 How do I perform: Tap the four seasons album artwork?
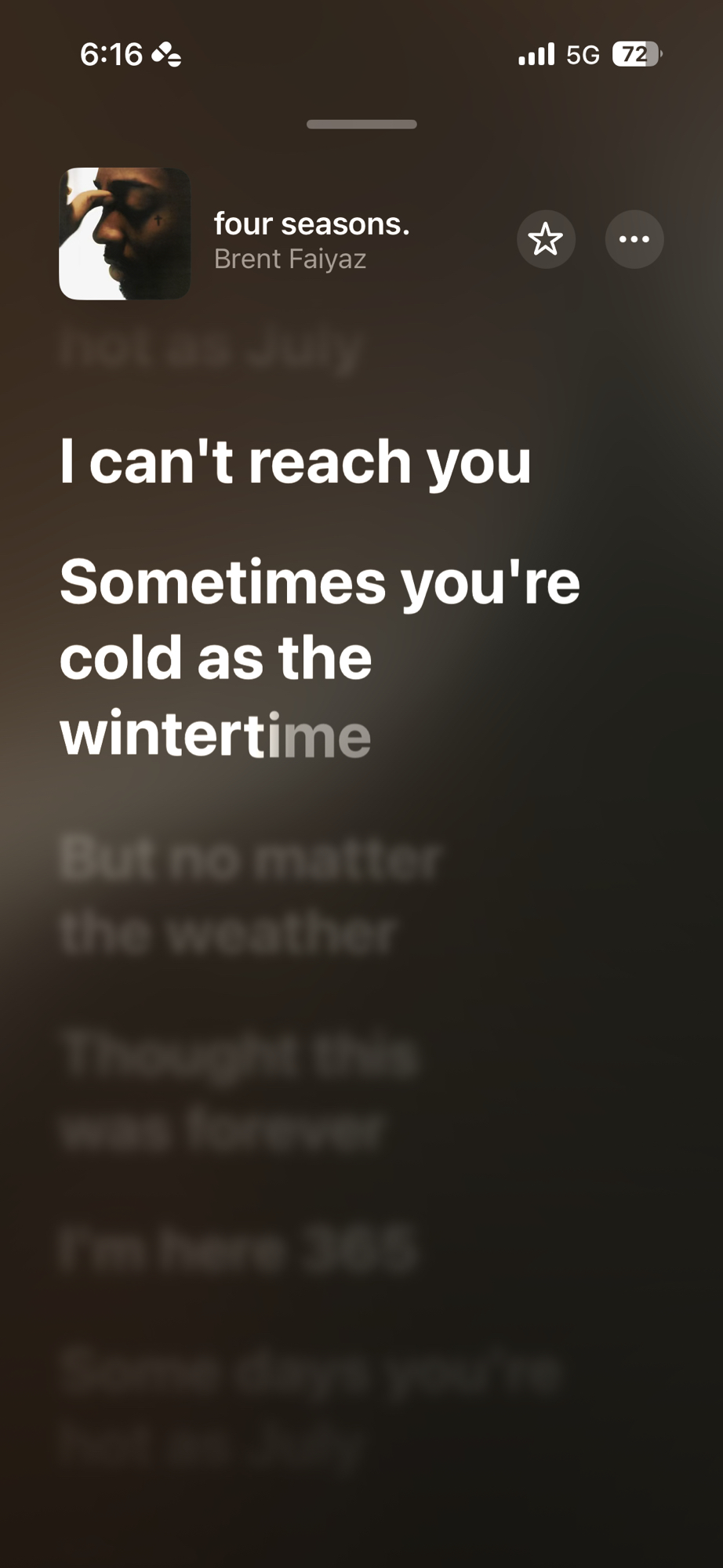point(125,234)
